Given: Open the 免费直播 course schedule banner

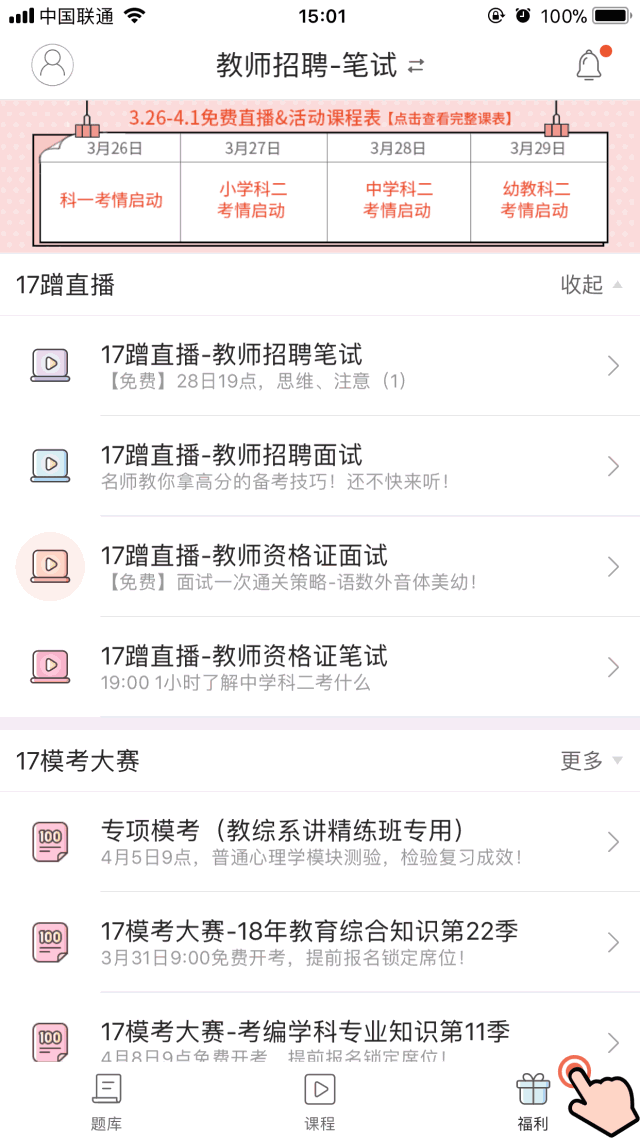Looking at the screenshot, I should pyautogui.click(x=320, y=176).
